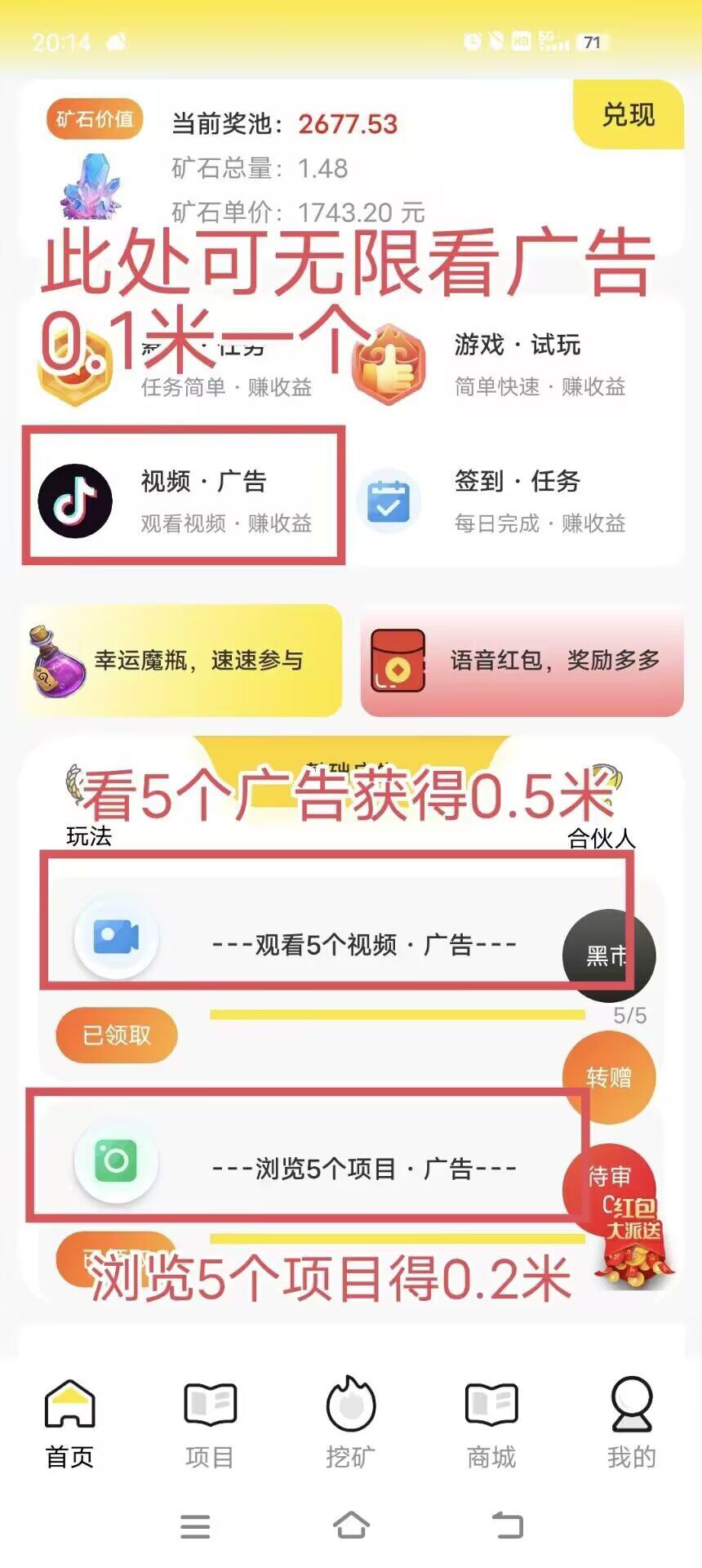Open the 黑市 floating button
Viewport: 702px width, 1568px height.
(x=607, y=955)
